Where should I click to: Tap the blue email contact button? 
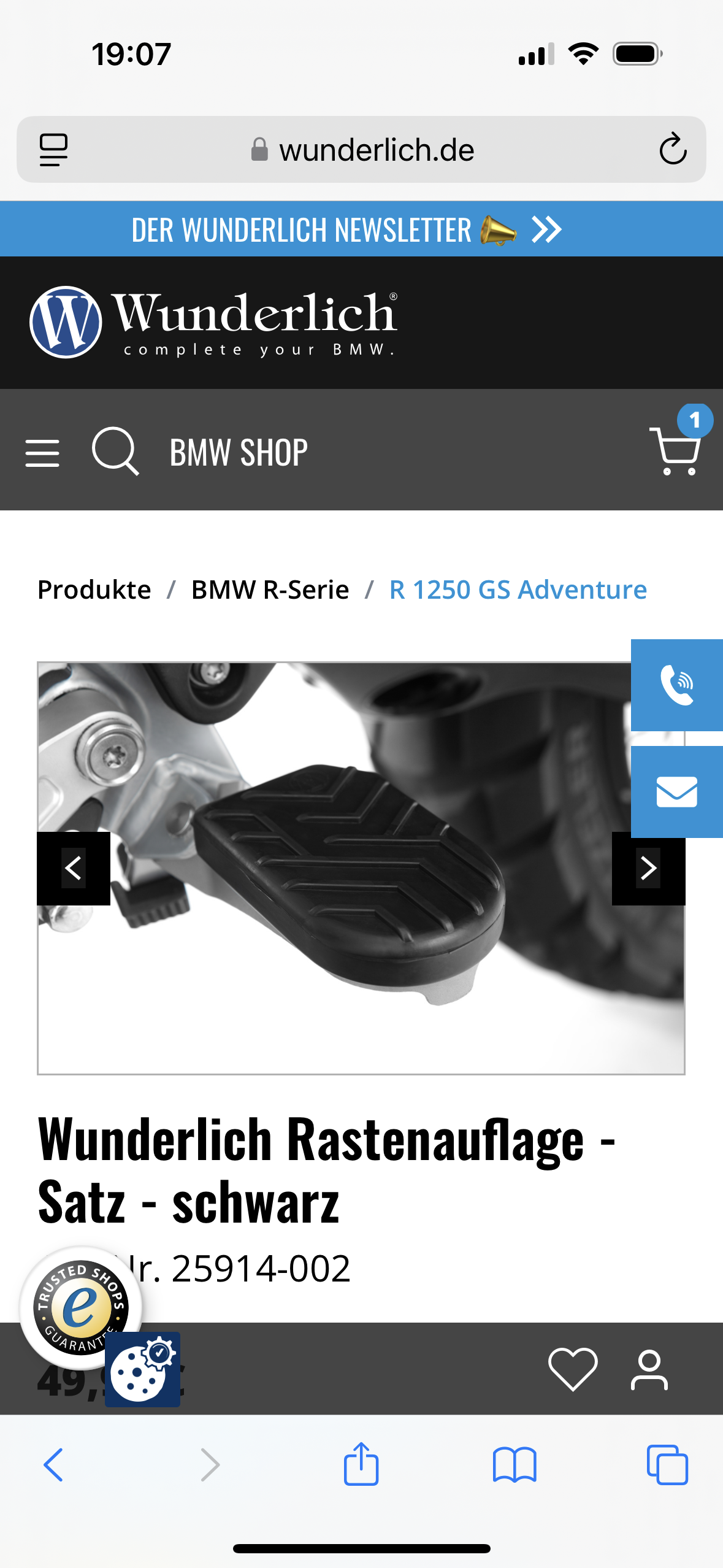click(x=676, y=791)
